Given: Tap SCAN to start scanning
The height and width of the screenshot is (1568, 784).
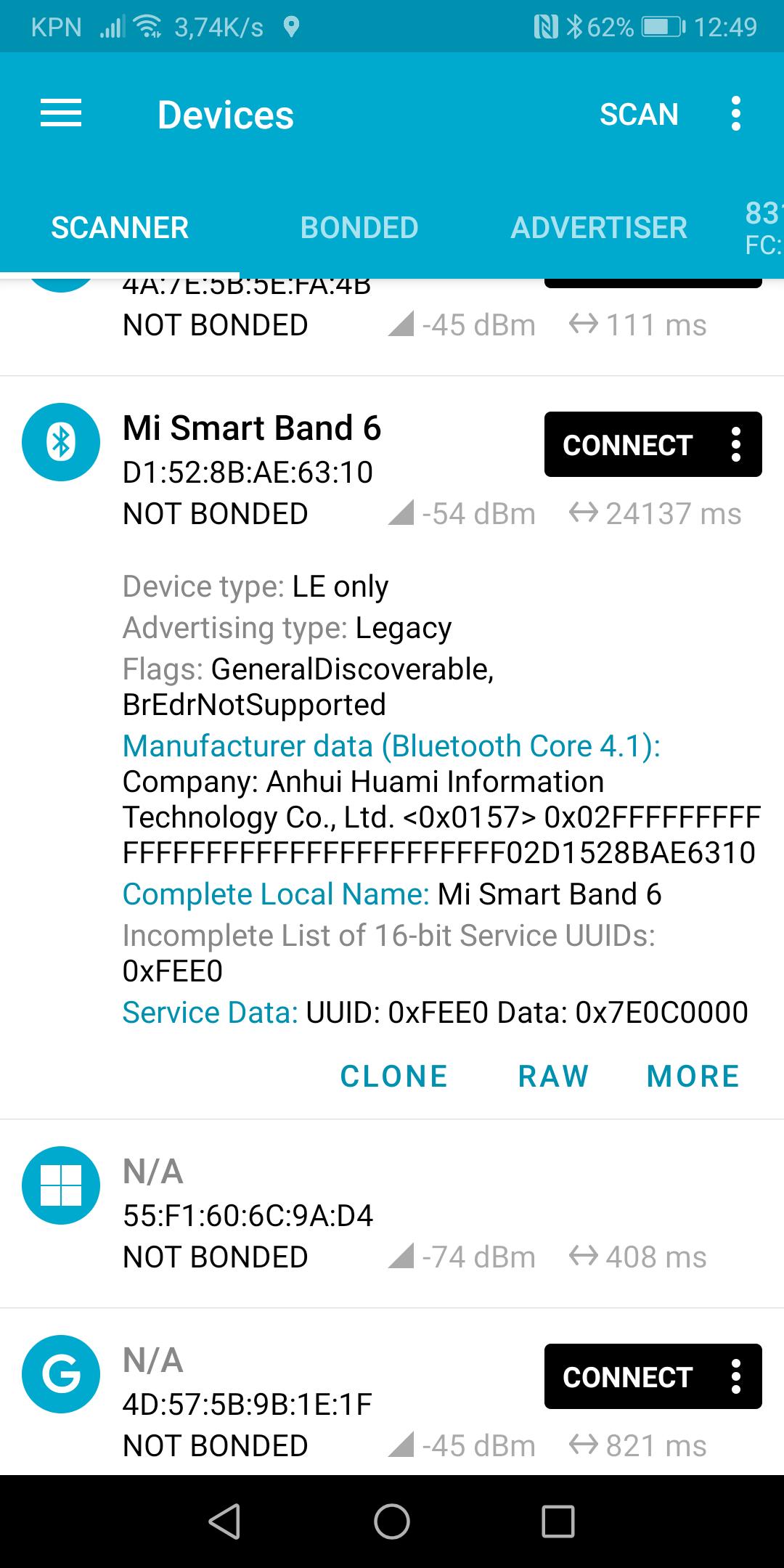Looking at the screenshot, I should [639, 114].
